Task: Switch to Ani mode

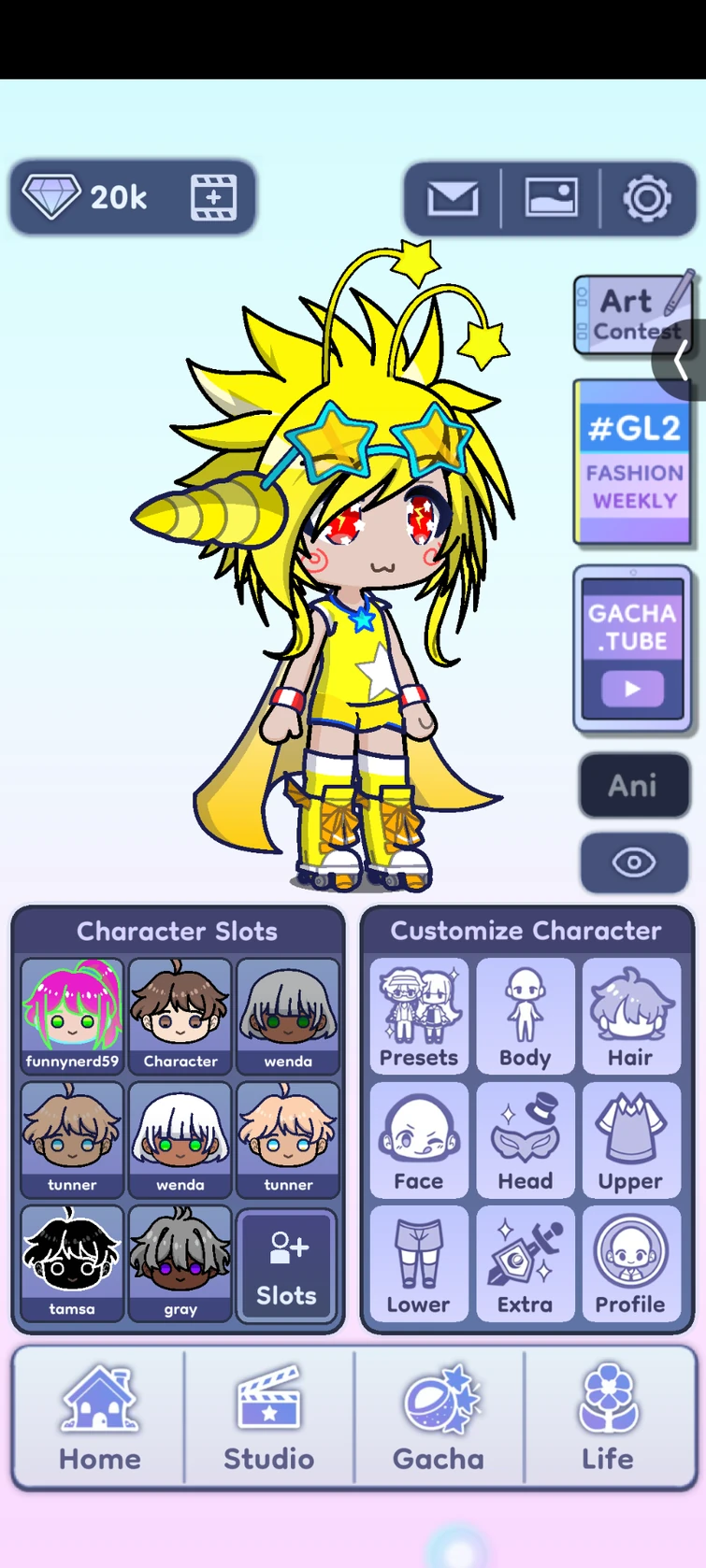Action: pos(635,786)
